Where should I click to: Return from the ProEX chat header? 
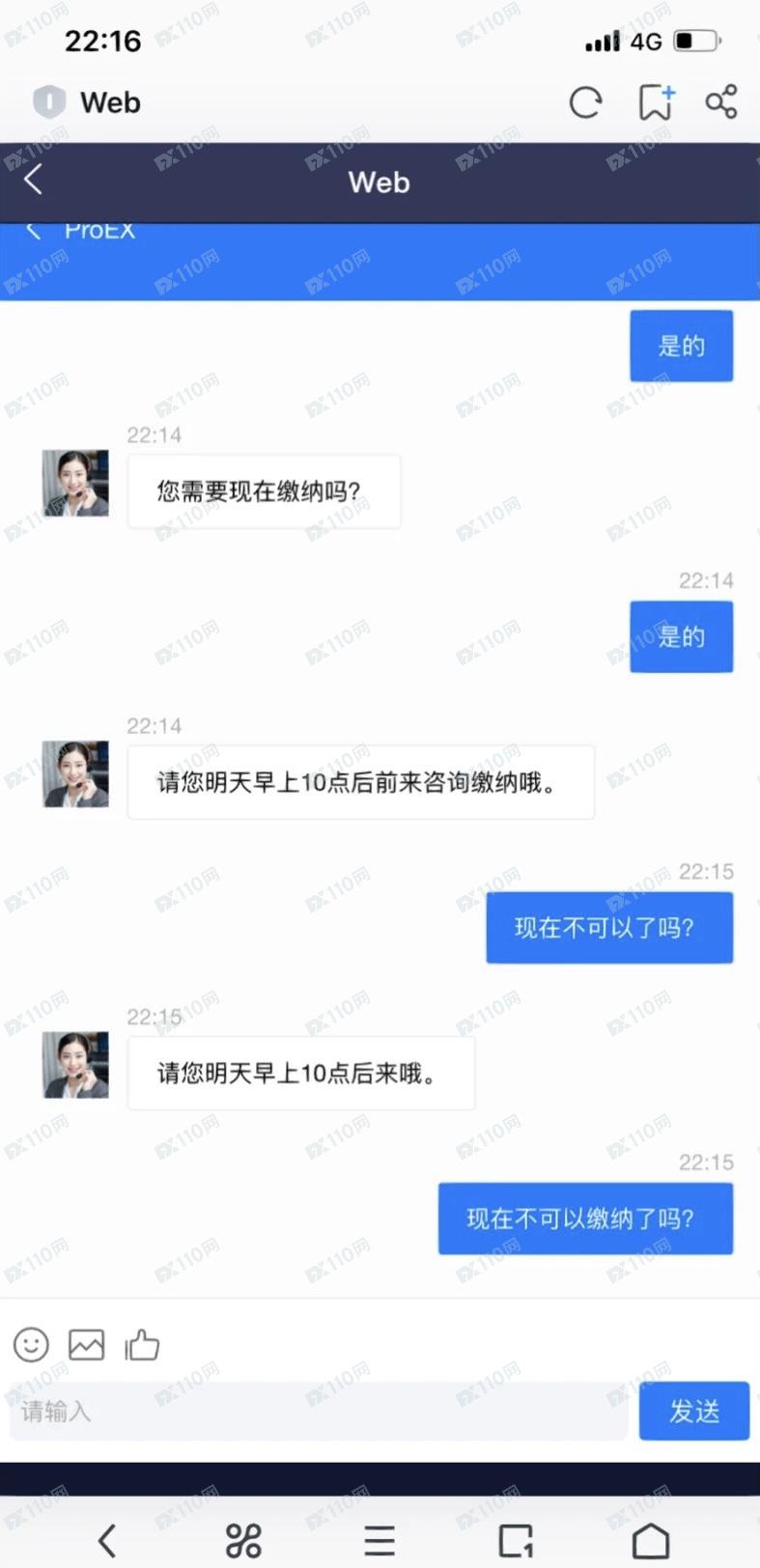tap(34, 231)
